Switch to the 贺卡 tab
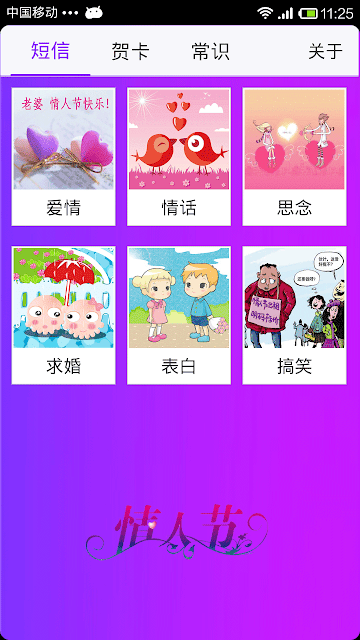This screenshot has height=640, width=360. coord(130,51)
